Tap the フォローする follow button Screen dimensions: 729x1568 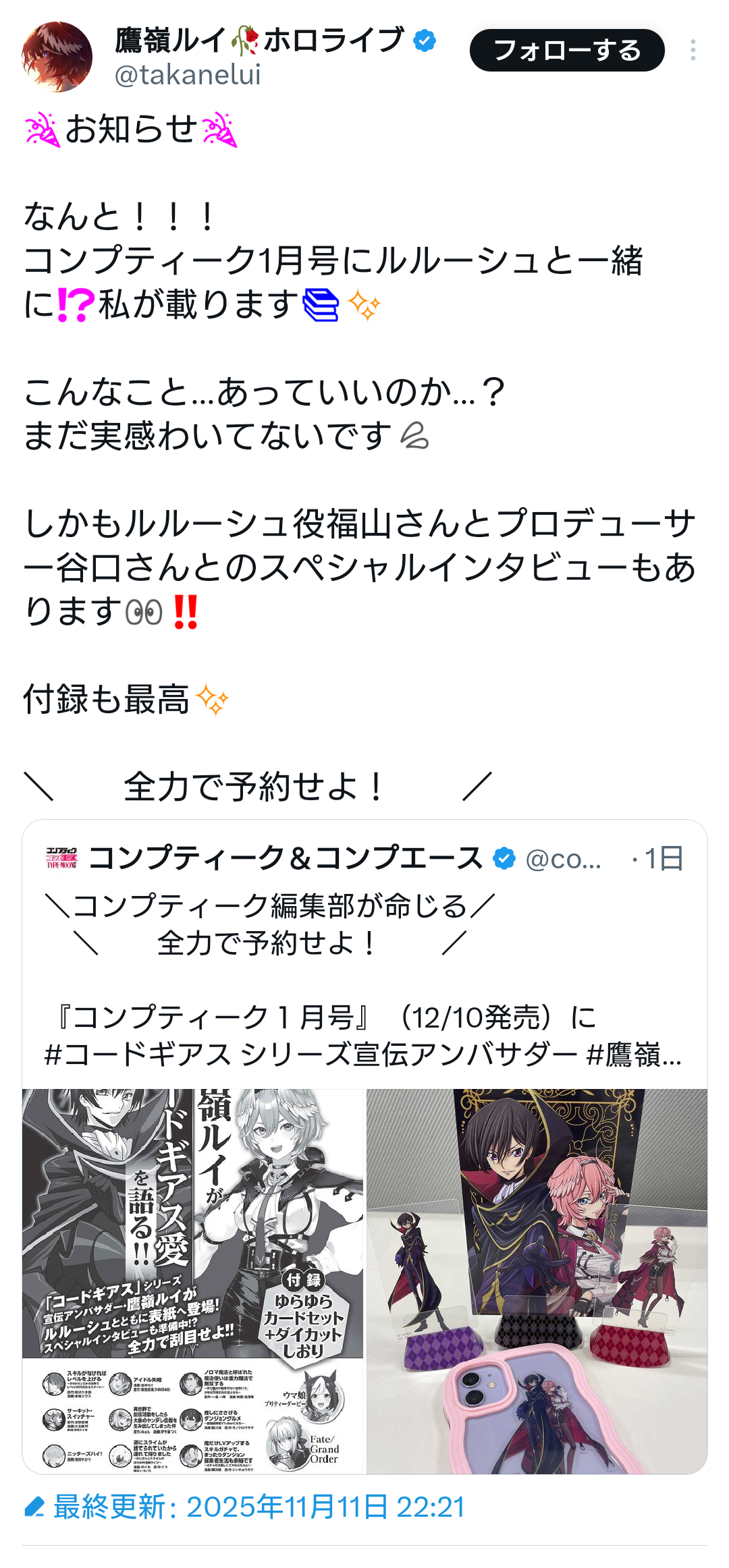(x=566, y=51)
